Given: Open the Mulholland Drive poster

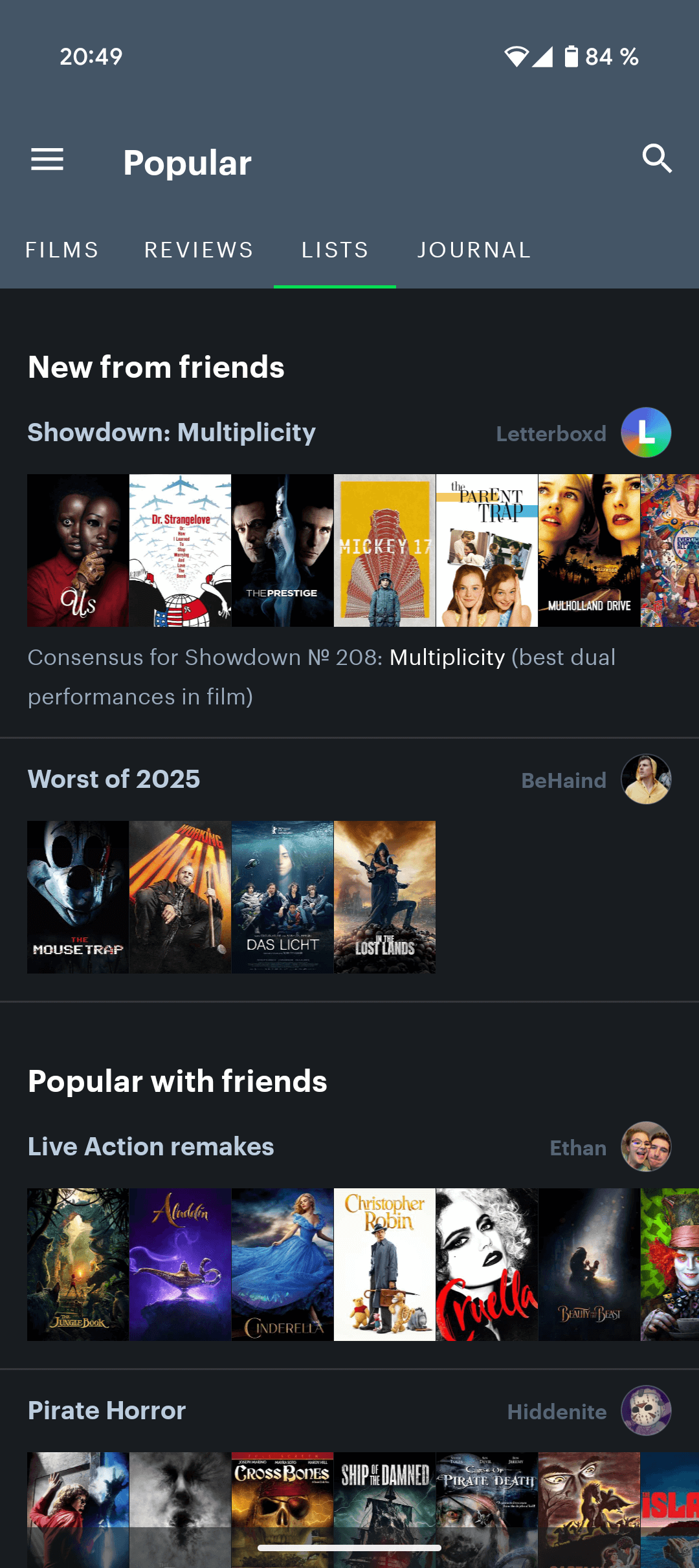Looking at the screenshot, I should pos(589,550).
